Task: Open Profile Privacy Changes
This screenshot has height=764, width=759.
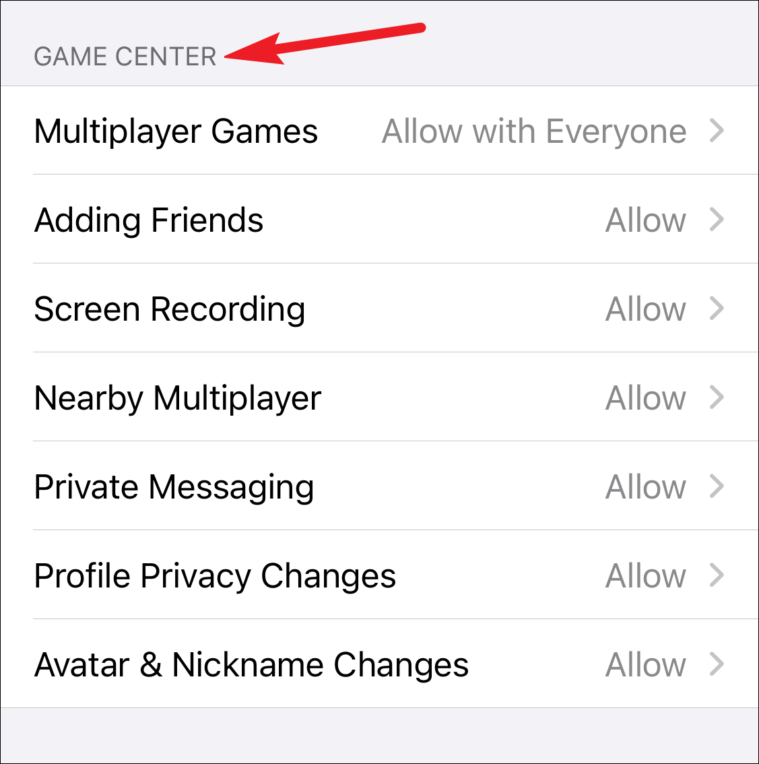Action: pyautogui.click(x=378, y=576)
